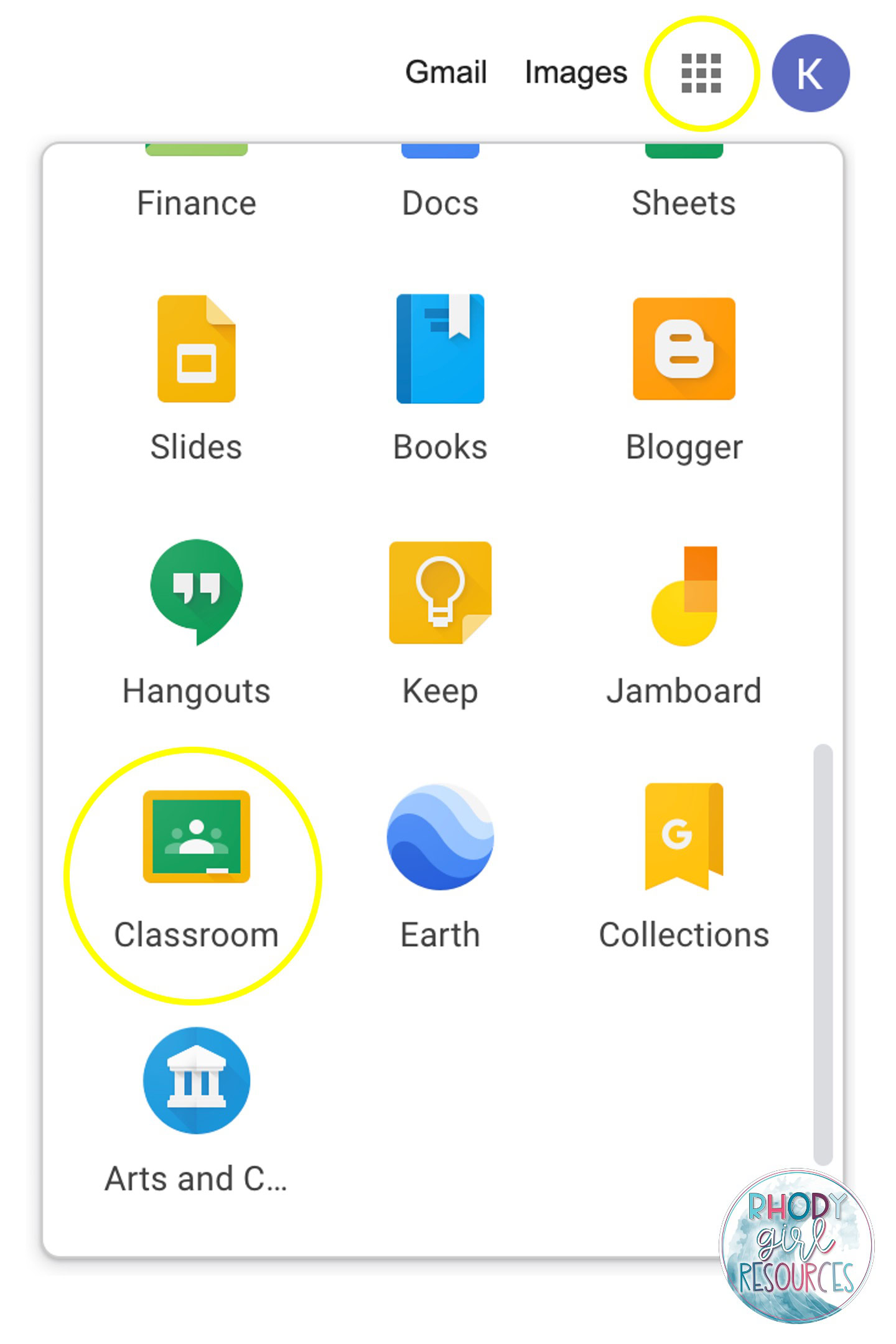Select the Blogger app
The height and width of the screenshot is (1344, 896).
click(x=683, y=348)
